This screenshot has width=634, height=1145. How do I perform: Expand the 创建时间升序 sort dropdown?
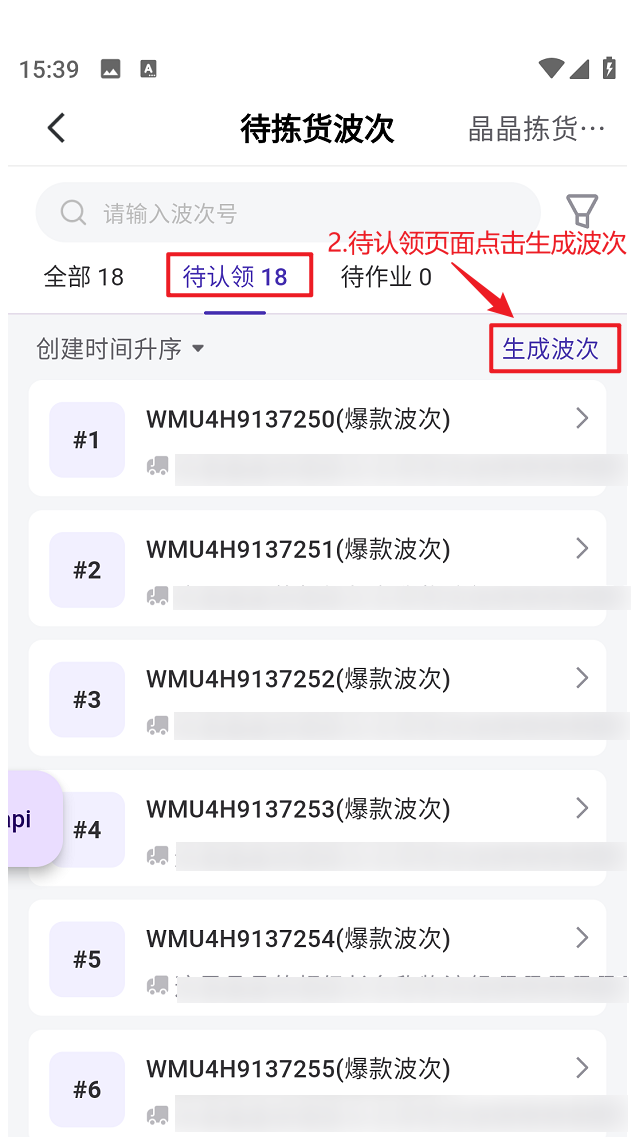120,349
